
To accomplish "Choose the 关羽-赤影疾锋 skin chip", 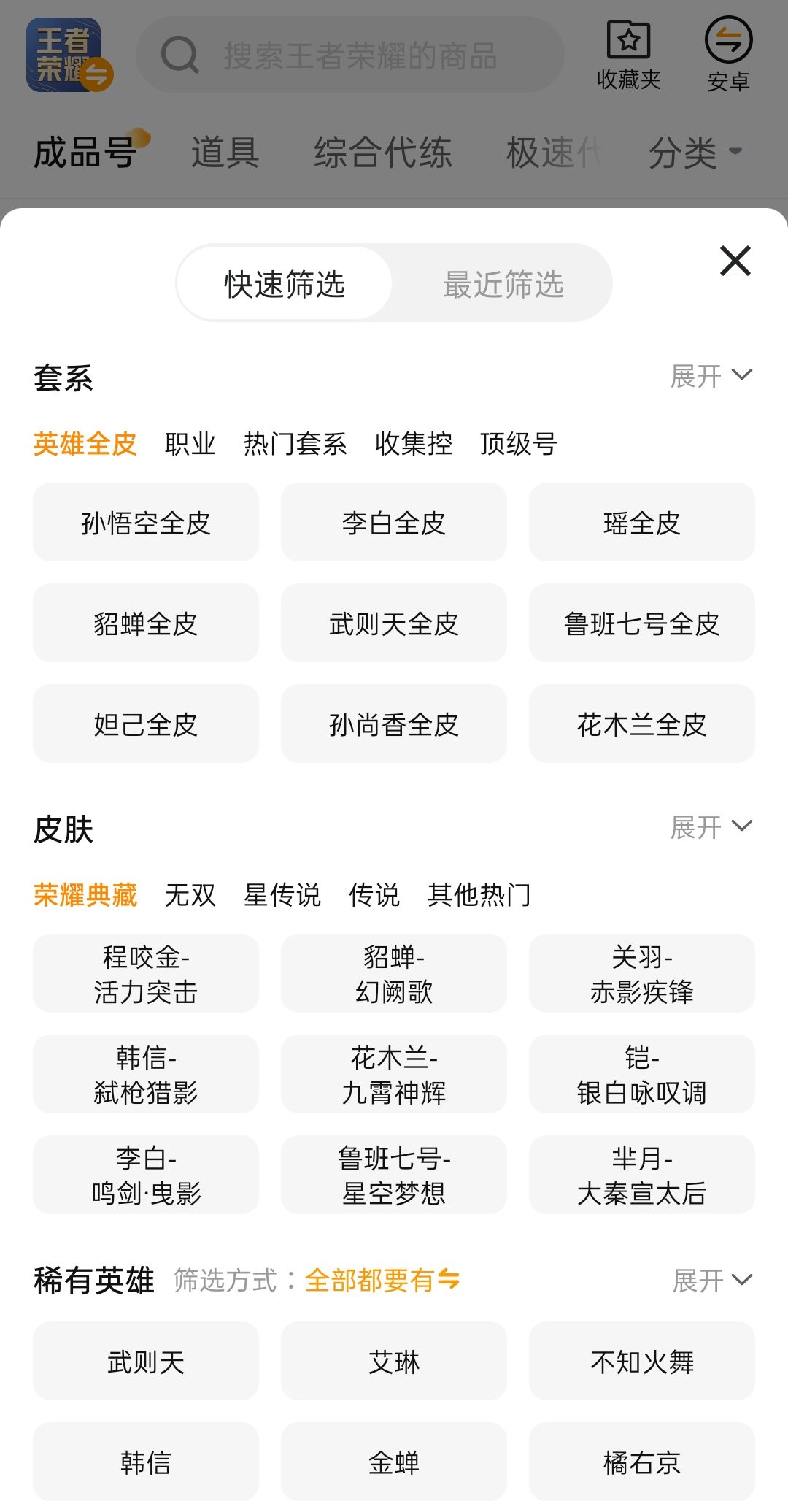I will coord(641,974).
